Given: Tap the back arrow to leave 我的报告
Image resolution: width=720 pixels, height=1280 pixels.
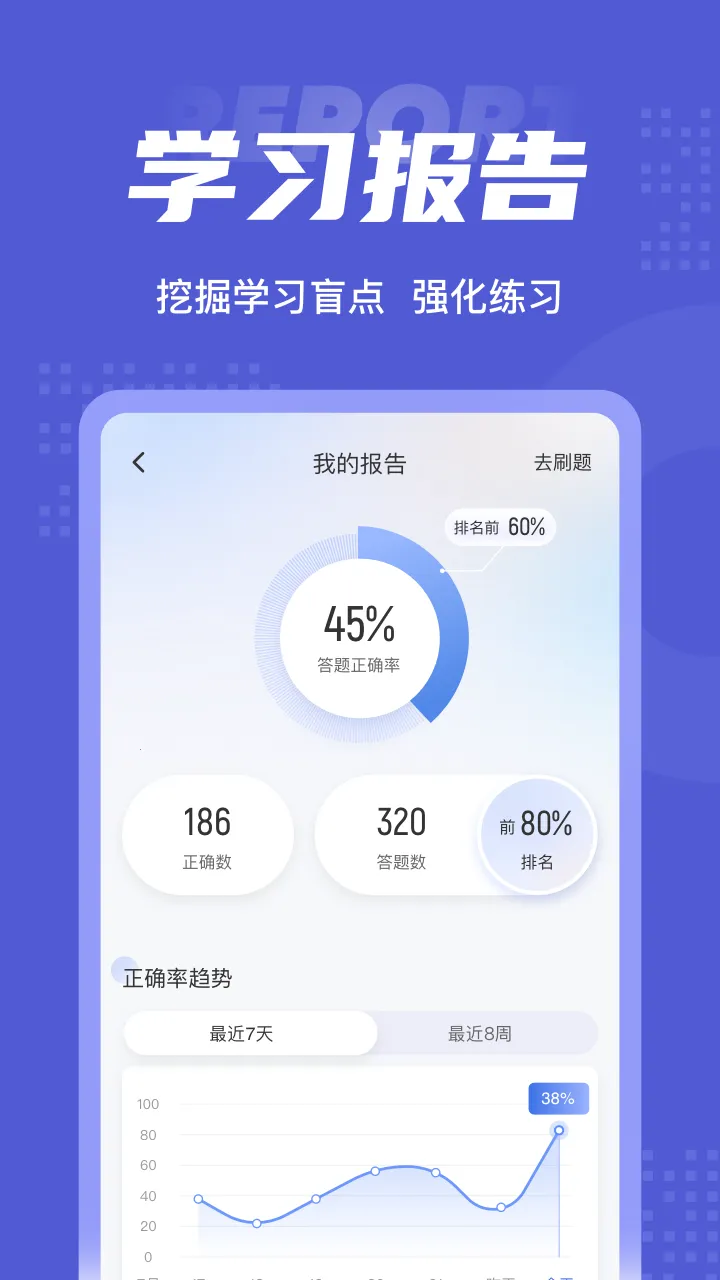Looking at the screenshot, I should pos(138,462).
